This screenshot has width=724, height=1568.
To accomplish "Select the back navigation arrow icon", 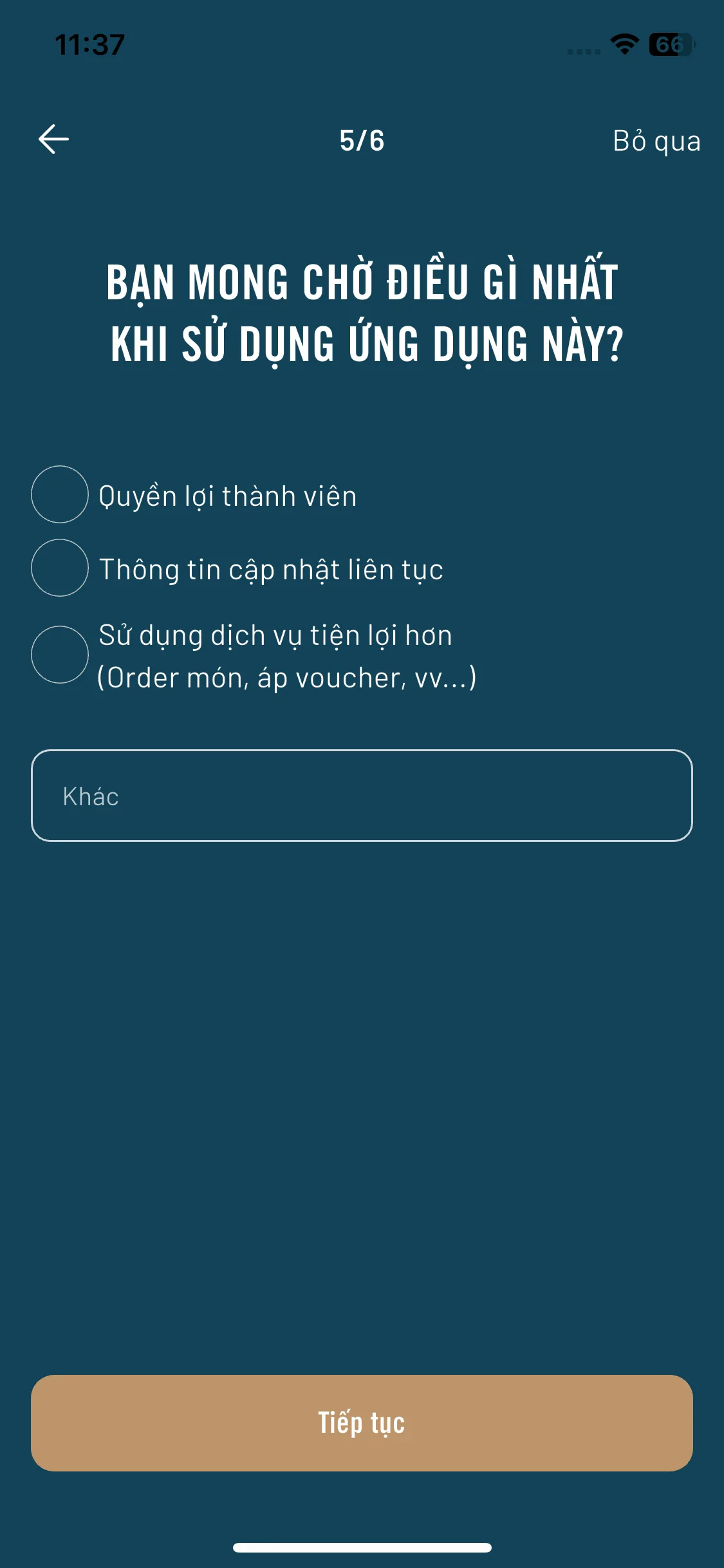I will tap(54, 138).
